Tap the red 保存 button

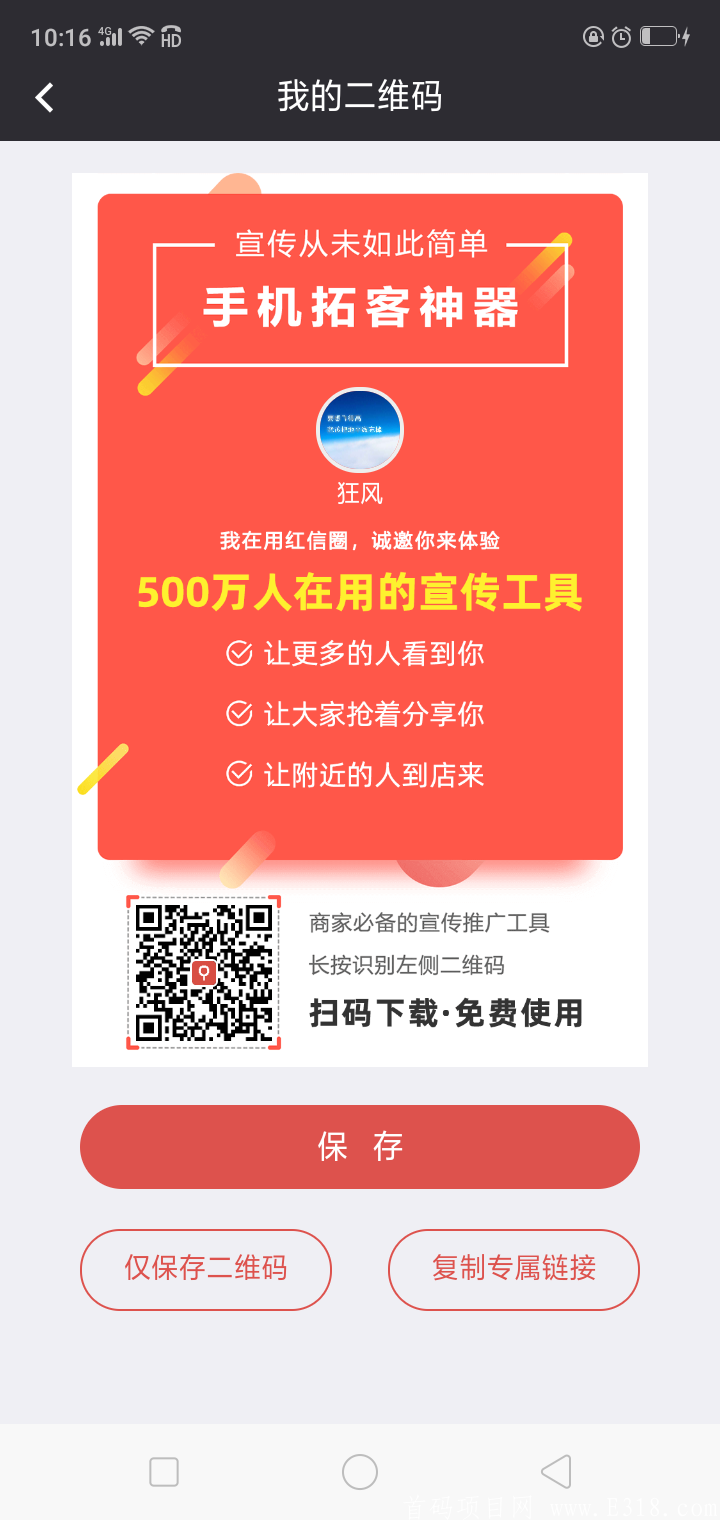click(360, 1147)
